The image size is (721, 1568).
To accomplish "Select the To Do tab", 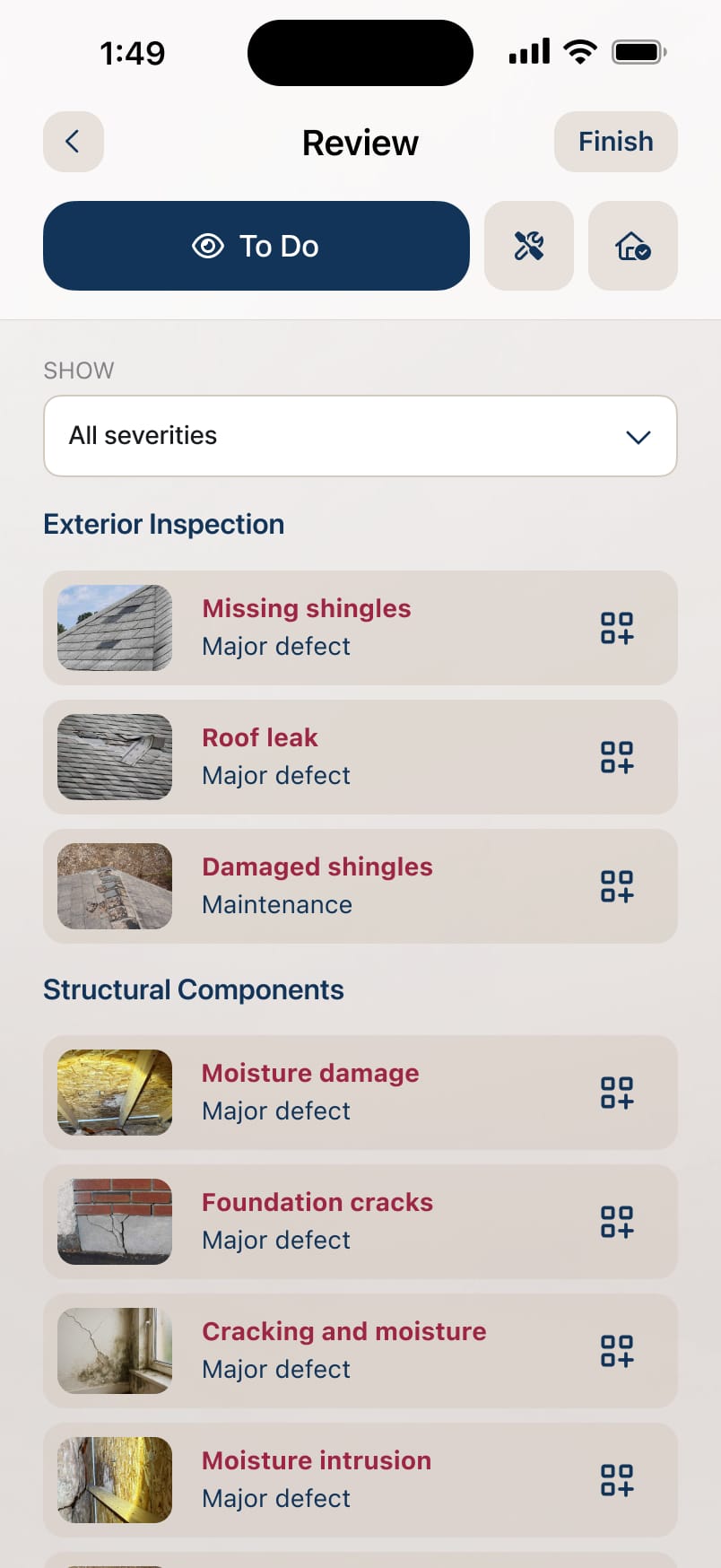I will pyautogui.click(x=256, y=246).
